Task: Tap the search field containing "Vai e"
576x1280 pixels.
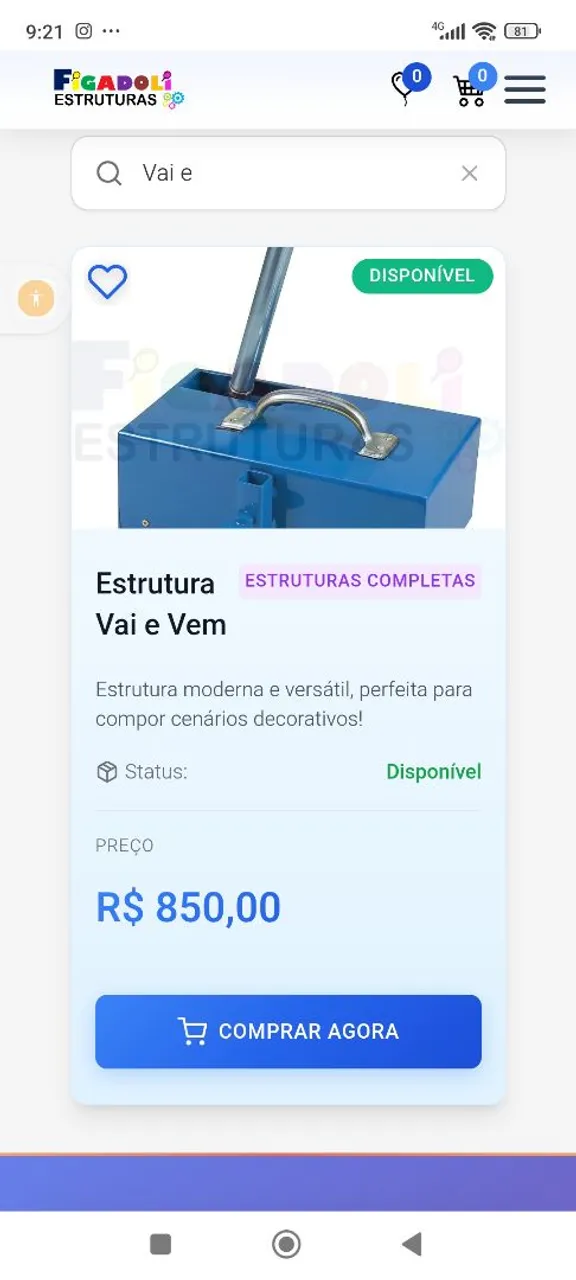Action: click(288, 173)
